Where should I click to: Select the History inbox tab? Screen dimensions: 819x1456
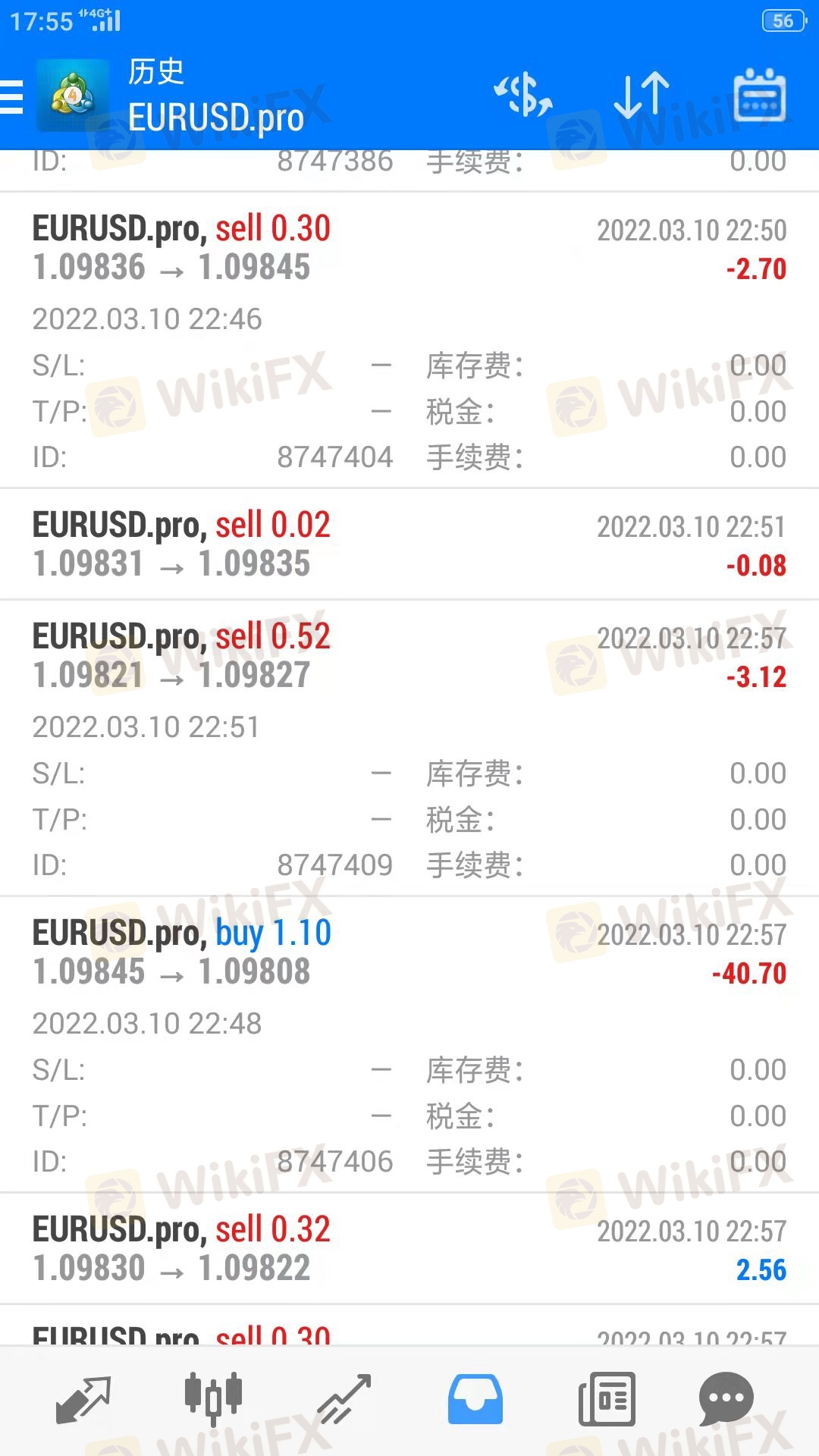pos(475,1399)
